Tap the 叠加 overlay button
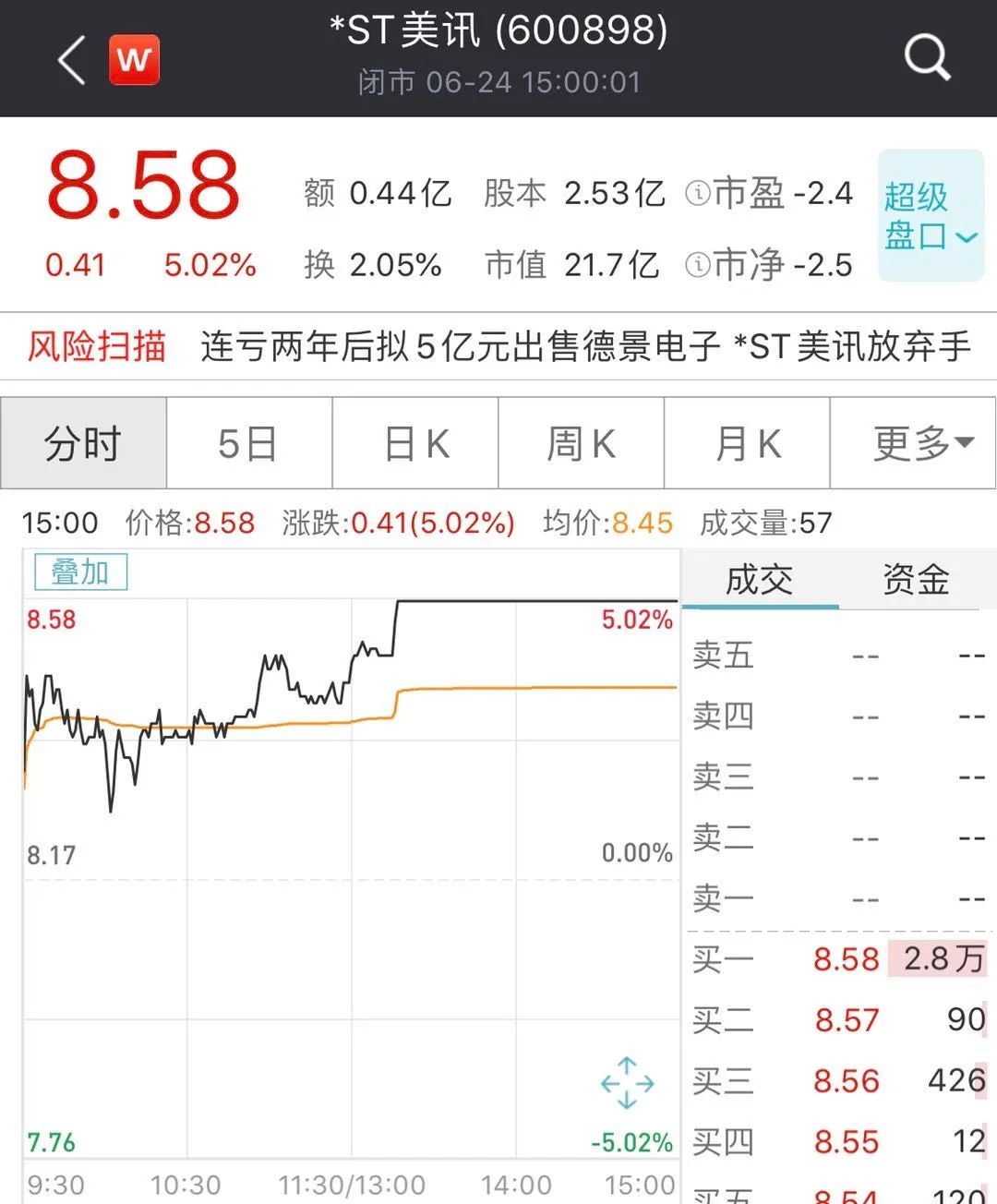Viewport: 997px width, 1204px height. (80, 572)
